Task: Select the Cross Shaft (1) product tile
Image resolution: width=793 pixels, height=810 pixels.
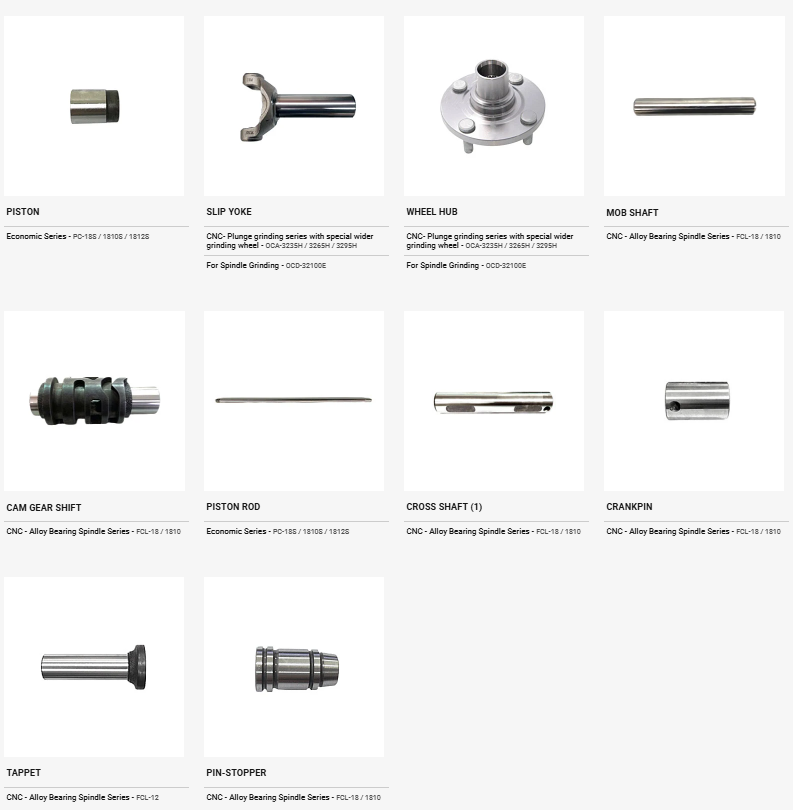Action: tap(494, 401)
